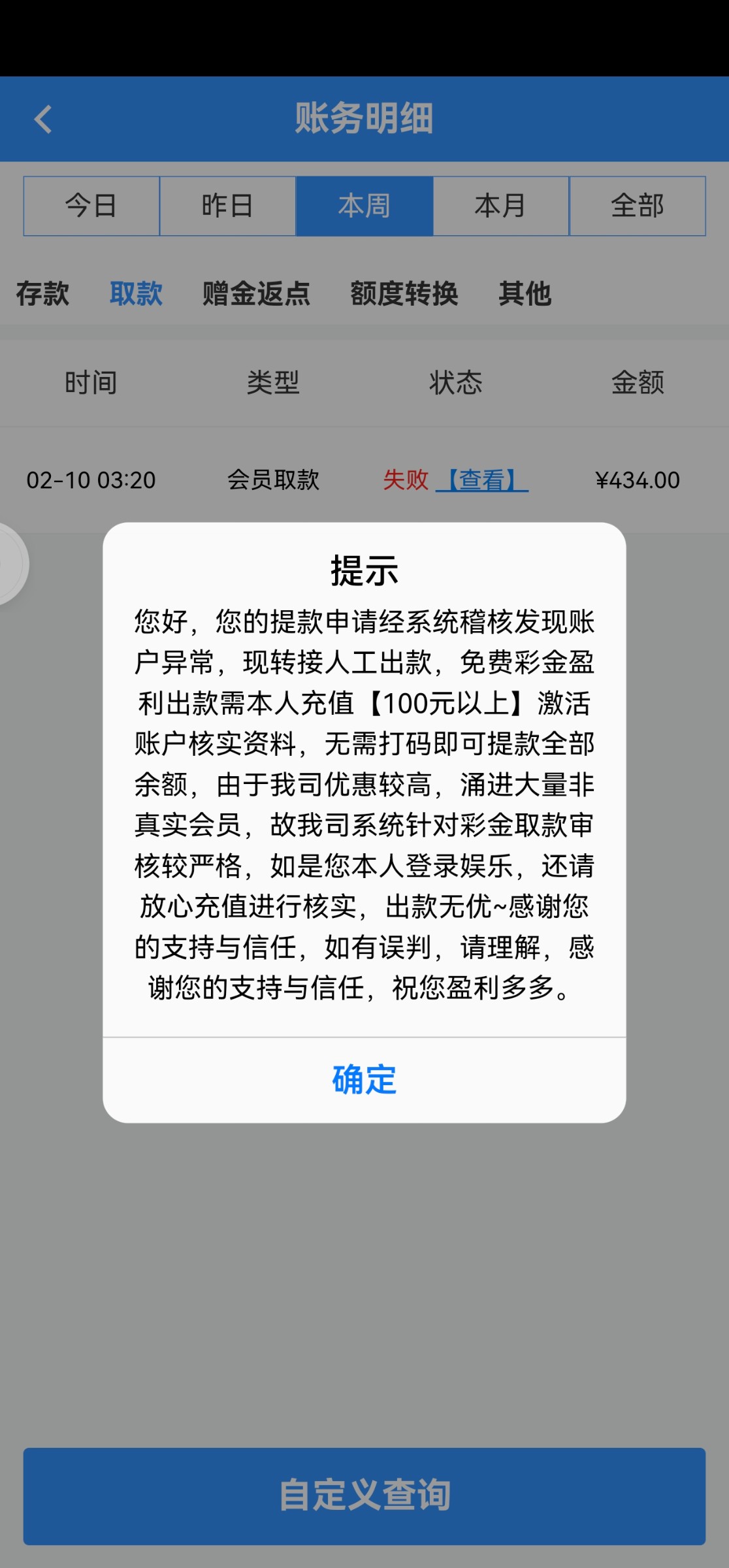Viewport: 729px width, 1568px height.
Task: Tap the 自定义查询 button
Action: pos(364,1495)
